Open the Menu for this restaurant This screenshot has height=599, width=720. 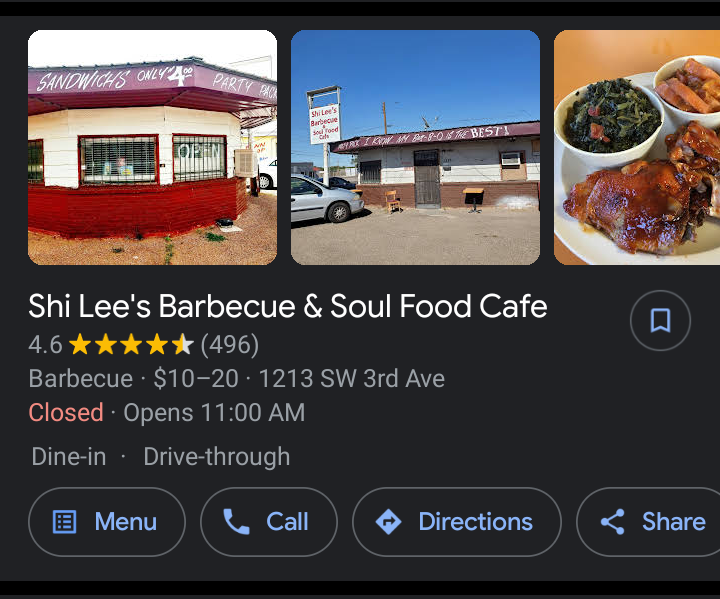pyautogui.click(x=107, y=522)
